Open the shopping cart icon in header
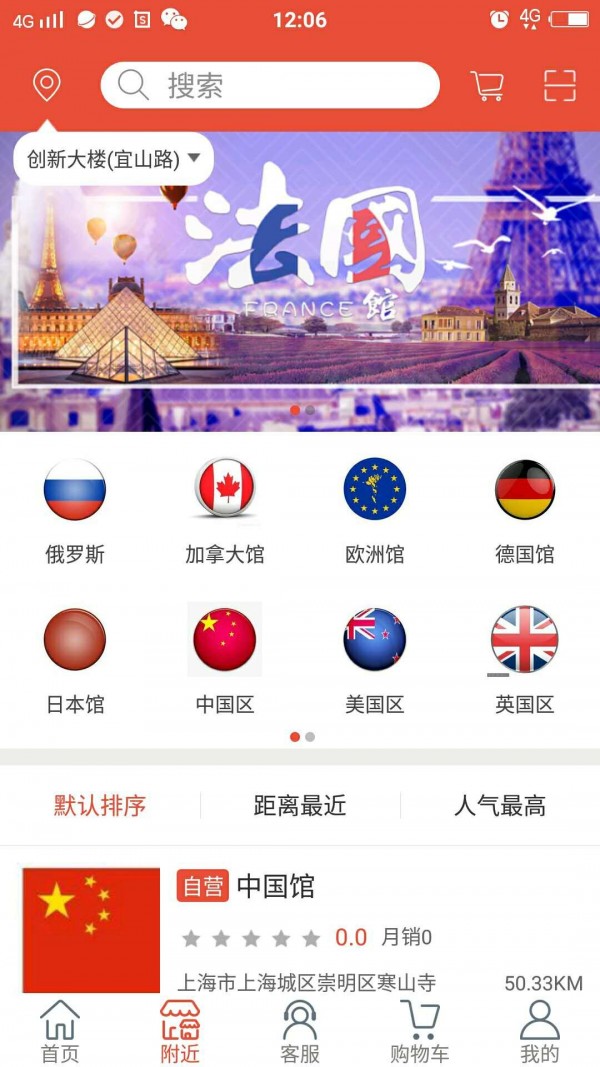 coord(487,86)
